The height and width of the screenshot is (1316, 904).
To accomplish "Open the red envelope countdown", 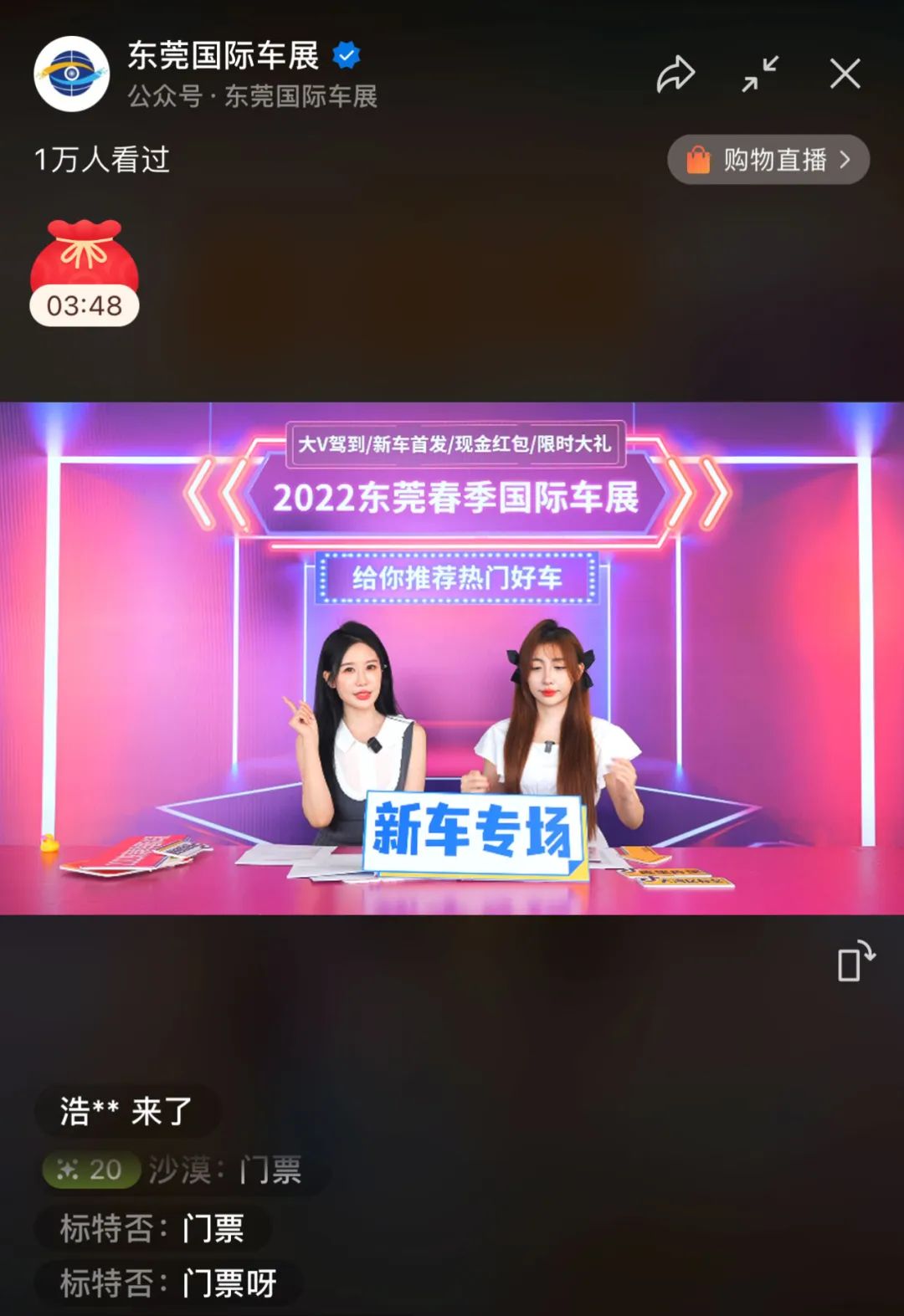I will (x=84, y=274).
